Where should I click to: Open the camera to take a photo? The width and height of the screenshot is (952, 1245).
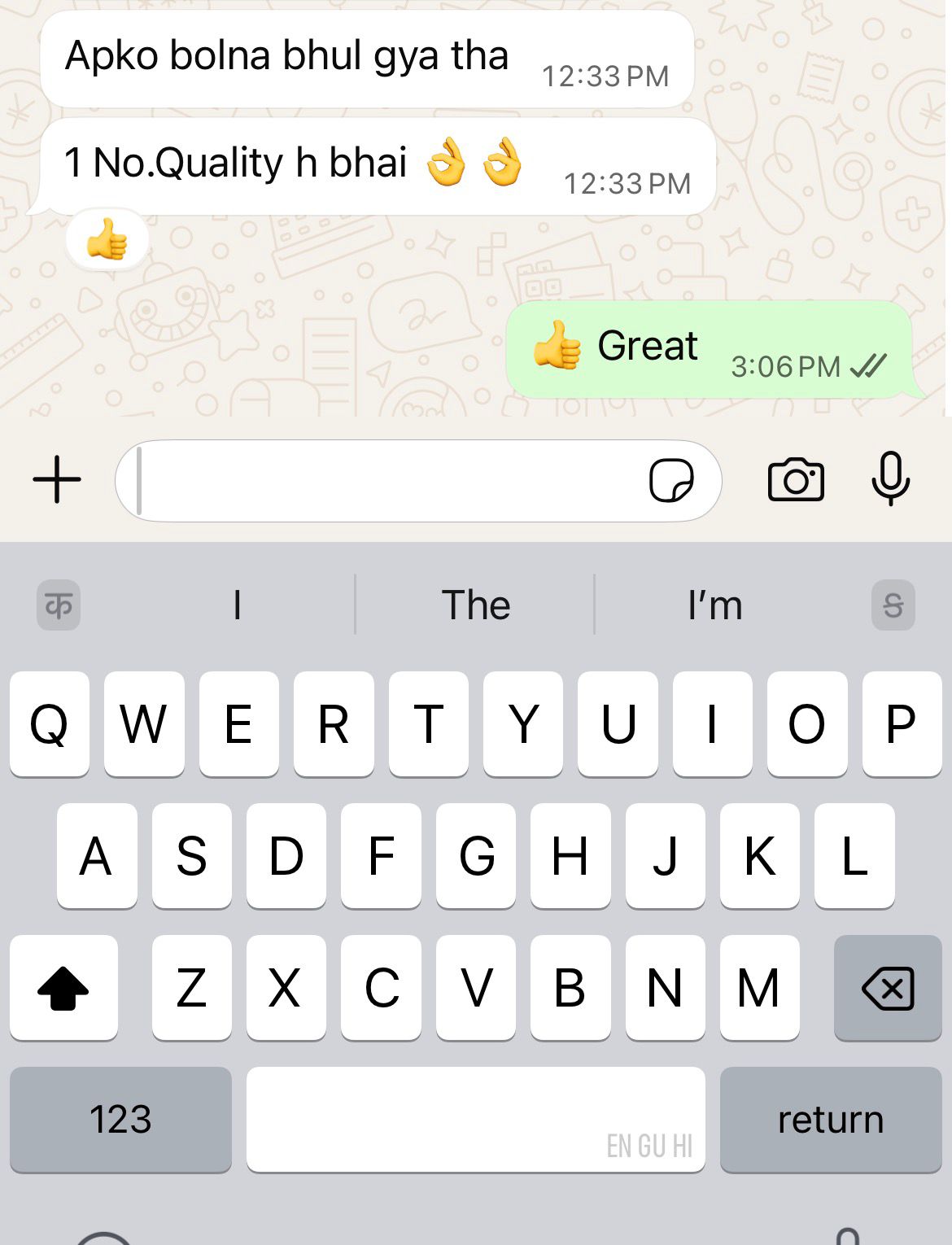click(796, 480)
